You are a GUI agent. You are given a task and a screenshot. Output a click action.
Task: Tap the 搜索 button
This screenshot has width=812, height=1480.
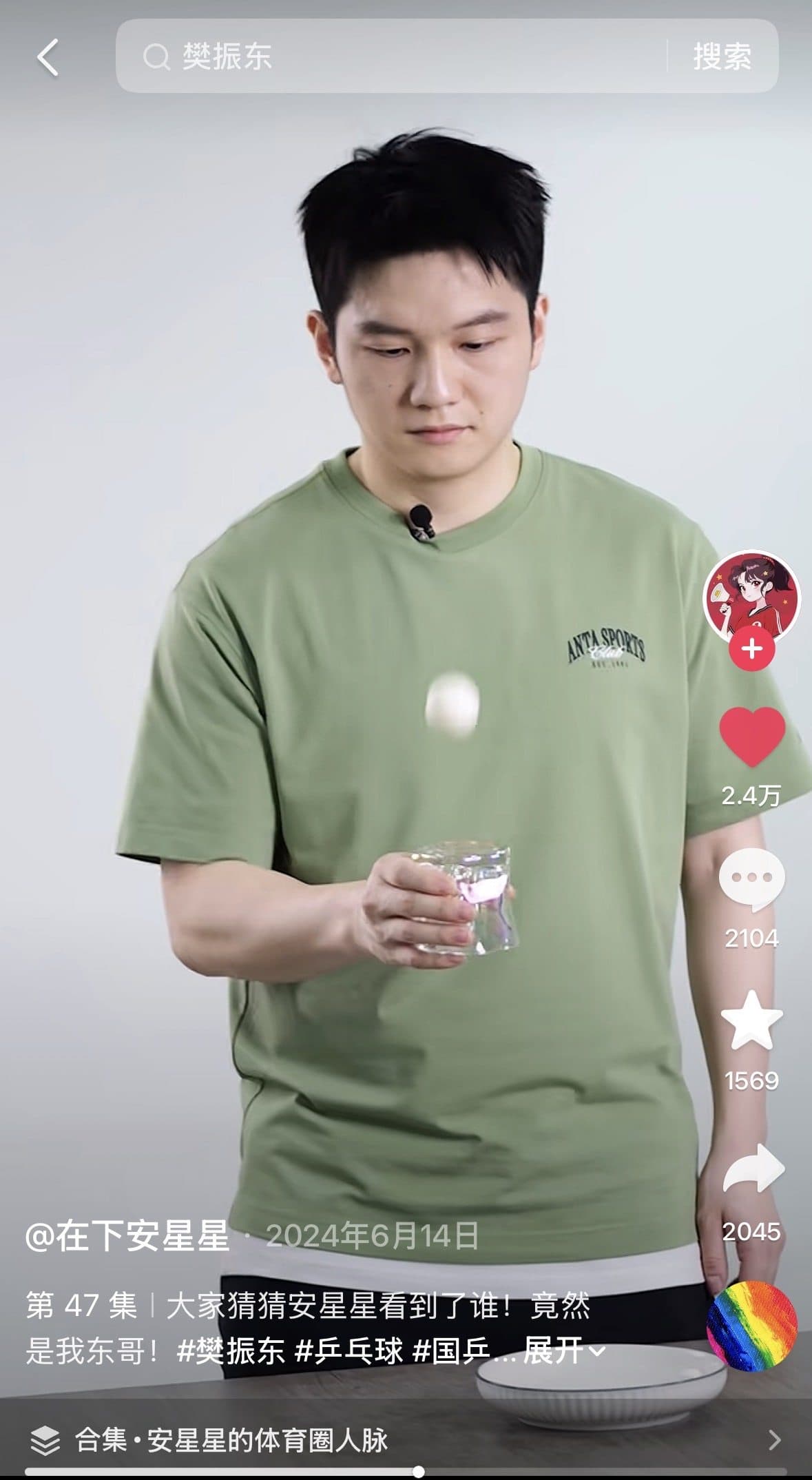click(x=722, y=56)
